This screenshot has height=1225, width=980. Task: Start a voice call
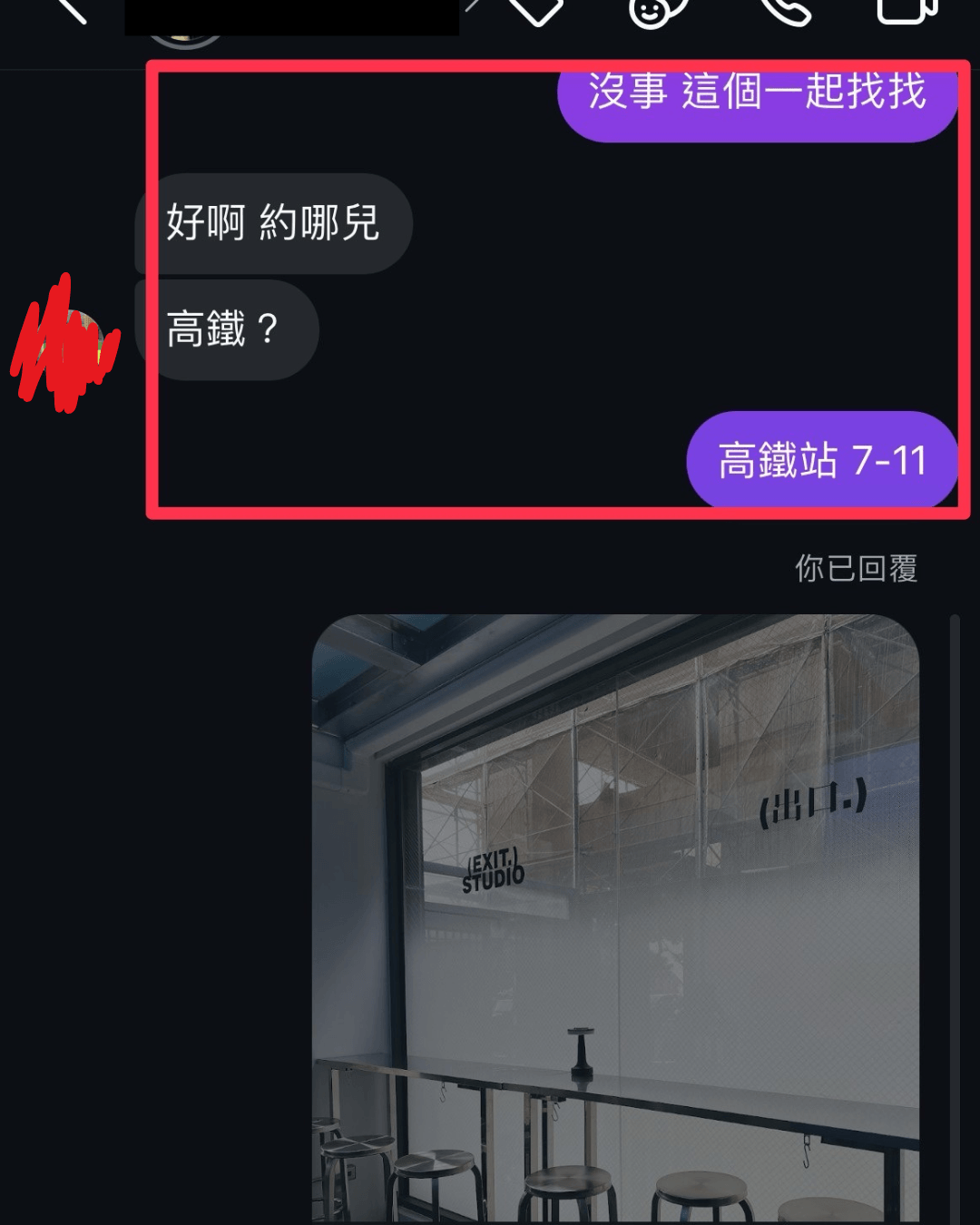pyautogui.click(x=784, y=11)
